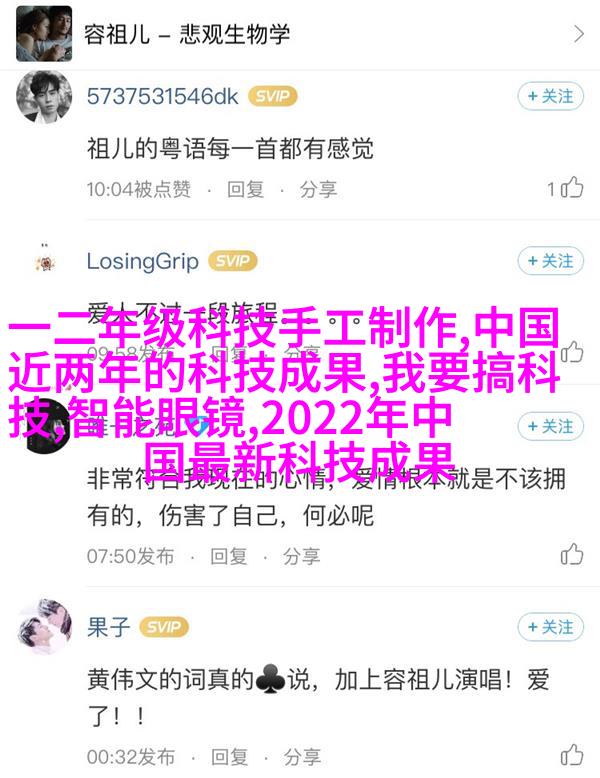Image resolution: width=600 pixels, height=778 pixels.
Task: Follow user 果子
Action: [x=550, y=627]
